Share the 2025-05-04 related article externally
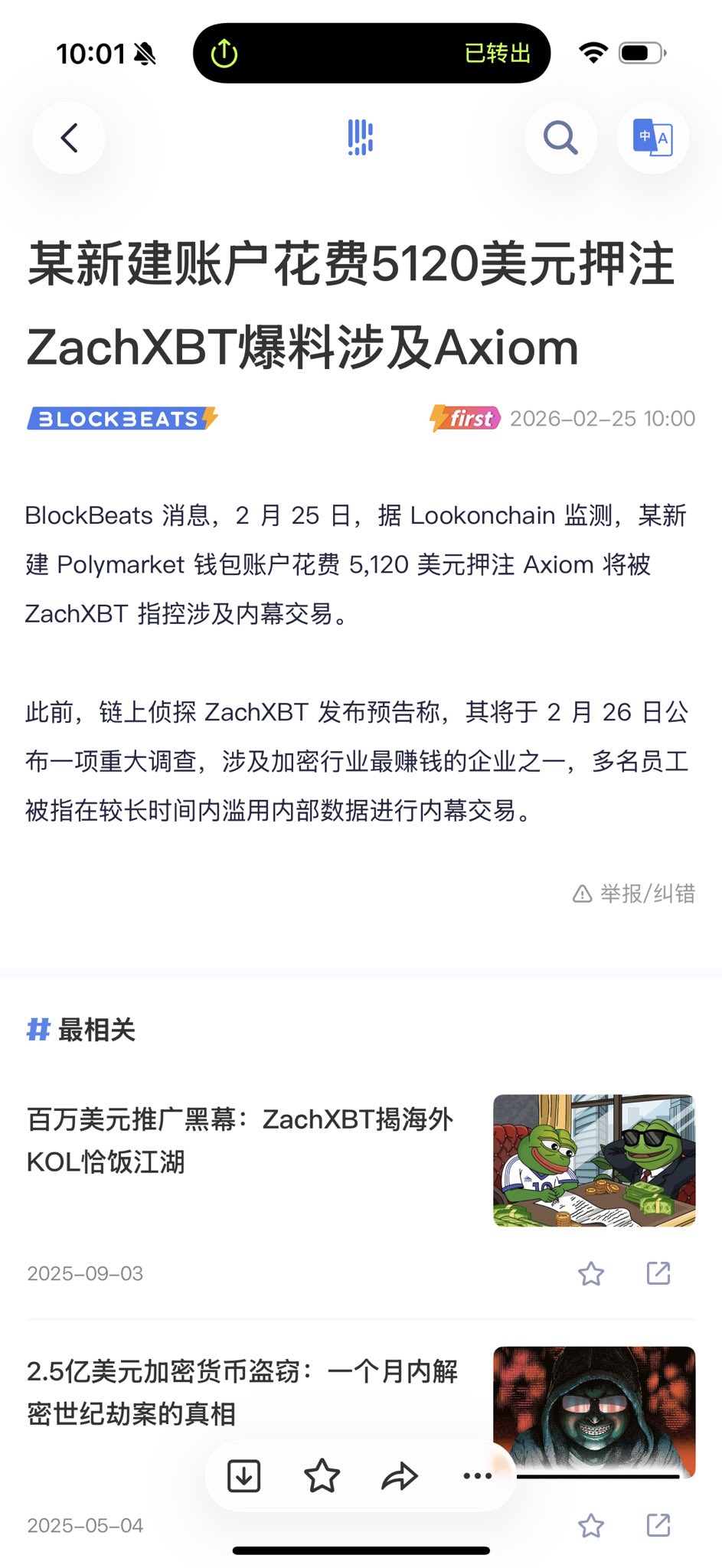The width and height of the screenshot is (722, 1568). (x=658, y=1525)
